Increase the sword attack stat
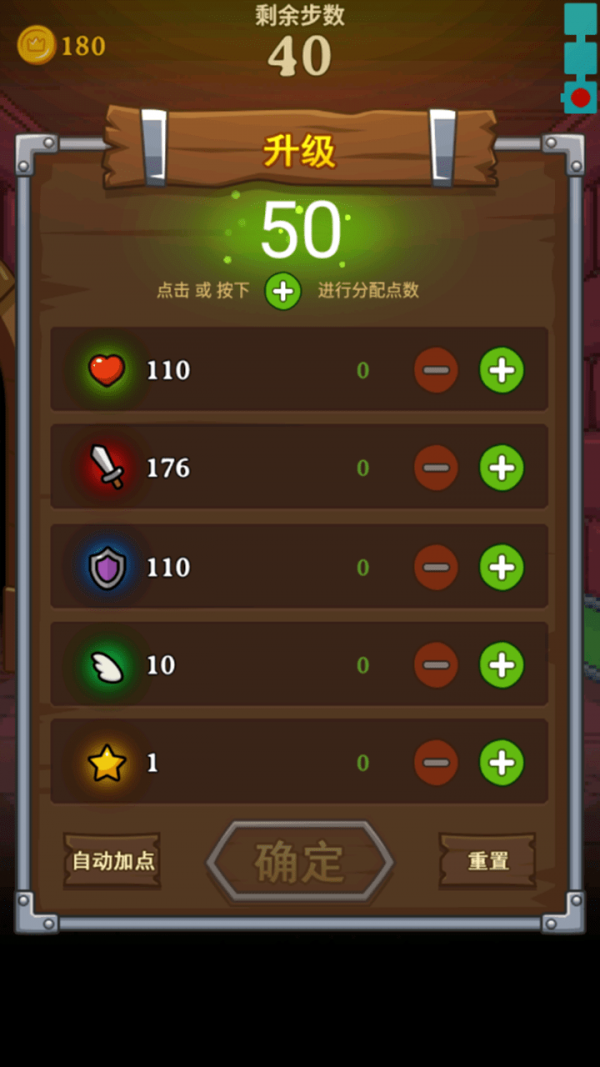The height and width of the screenshot is (1067, 600). (502, 468)
